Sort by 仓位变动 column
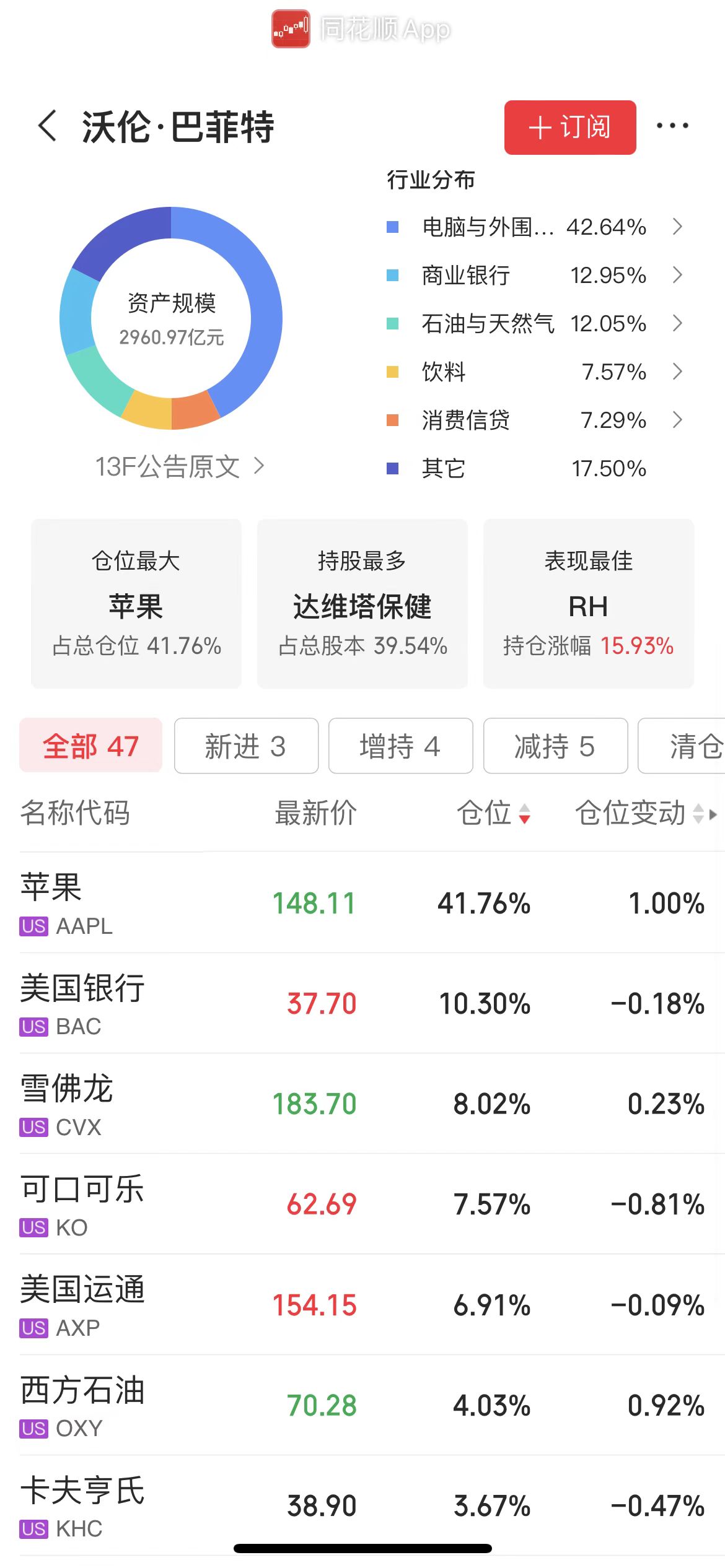 [x=641, y=813]
